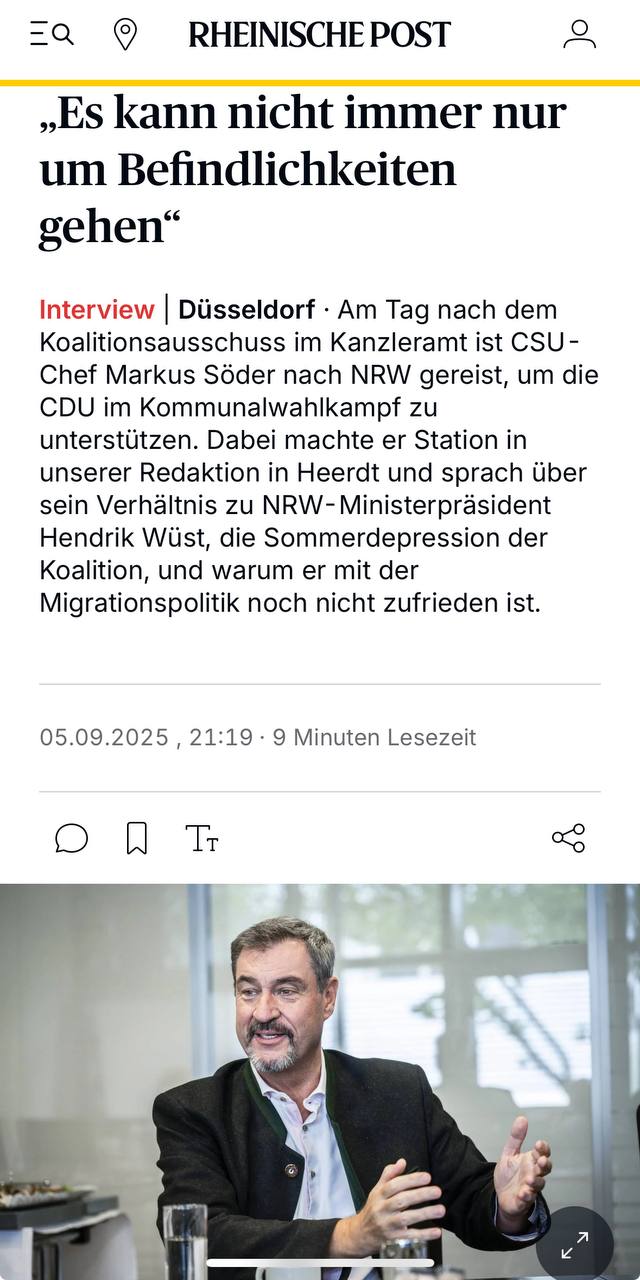The image size is (640, 1280).
Task: Open the comments for this article
Action: coord(71,838)
